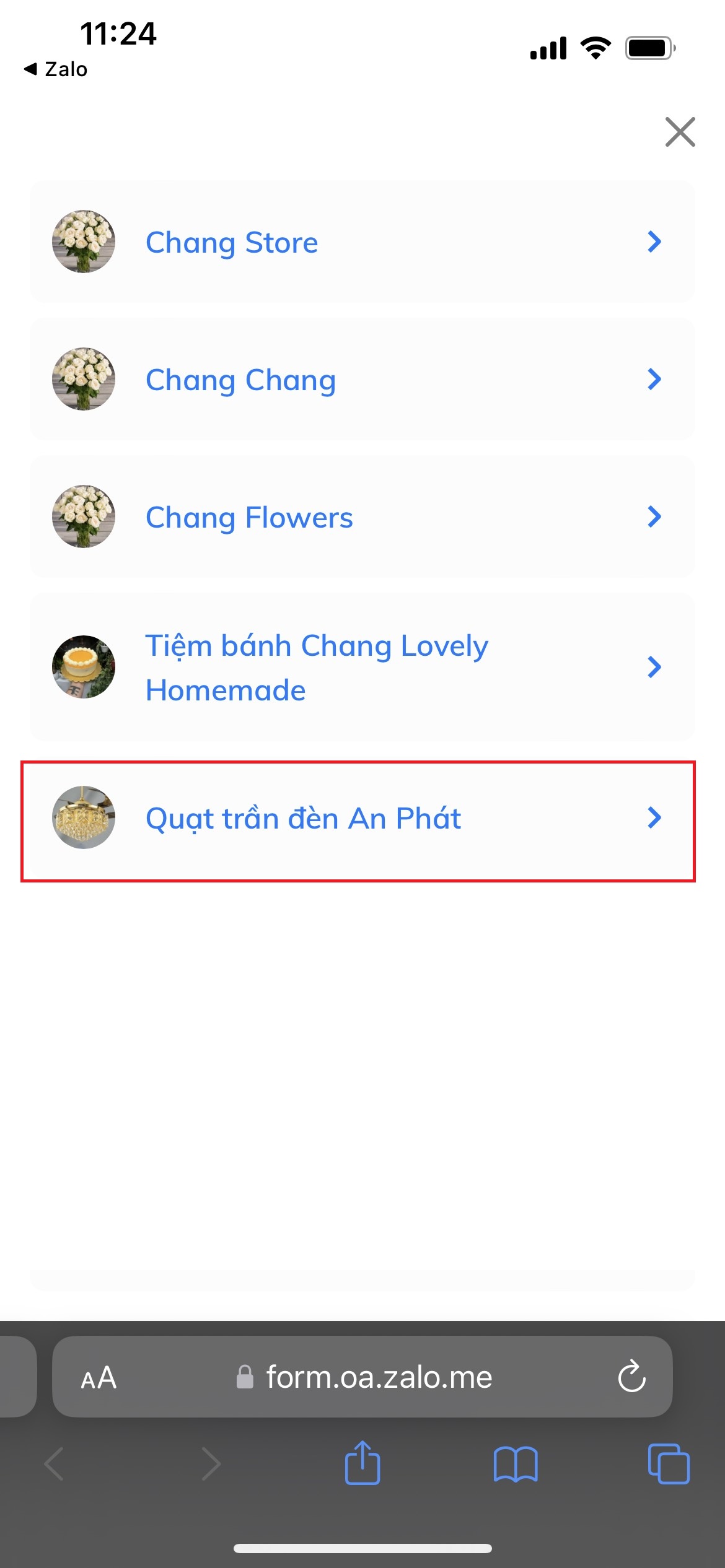Dismiss the list with the X close button
The height and width of the screenshot is (1568, 725).
pyautogui.click(x=679, y=132)
